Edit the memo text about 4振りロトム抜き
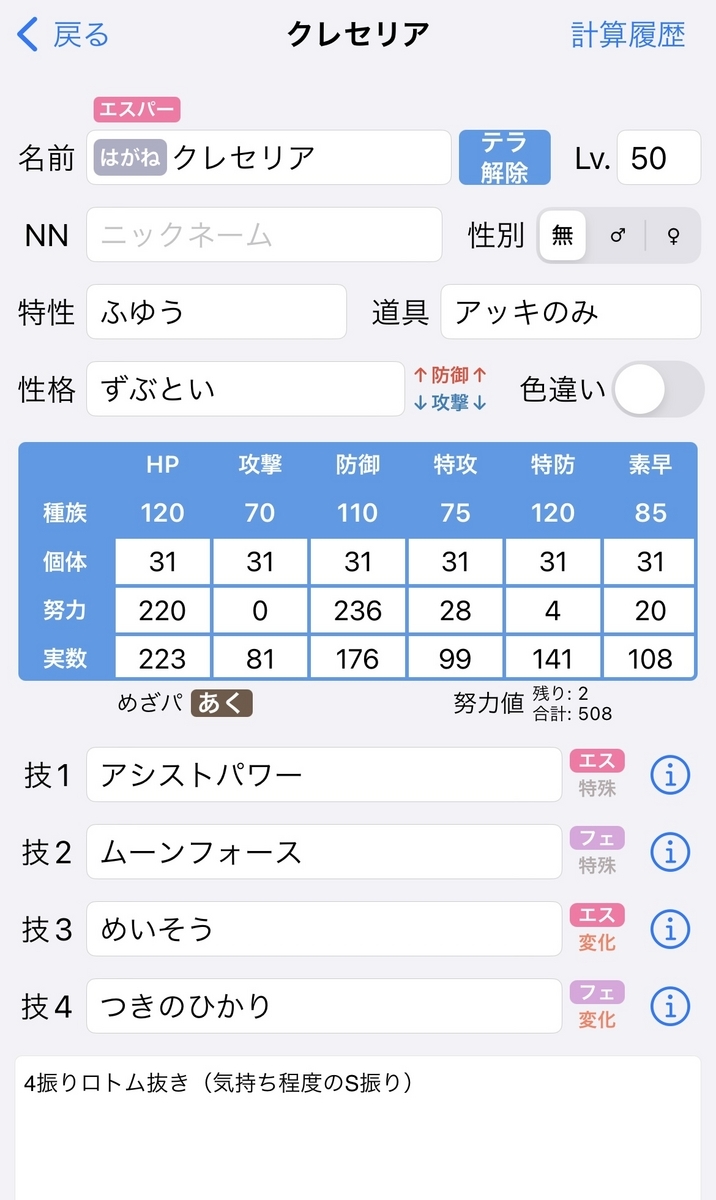Screen dimensions: 716x1200 (x=358, y=1128)
